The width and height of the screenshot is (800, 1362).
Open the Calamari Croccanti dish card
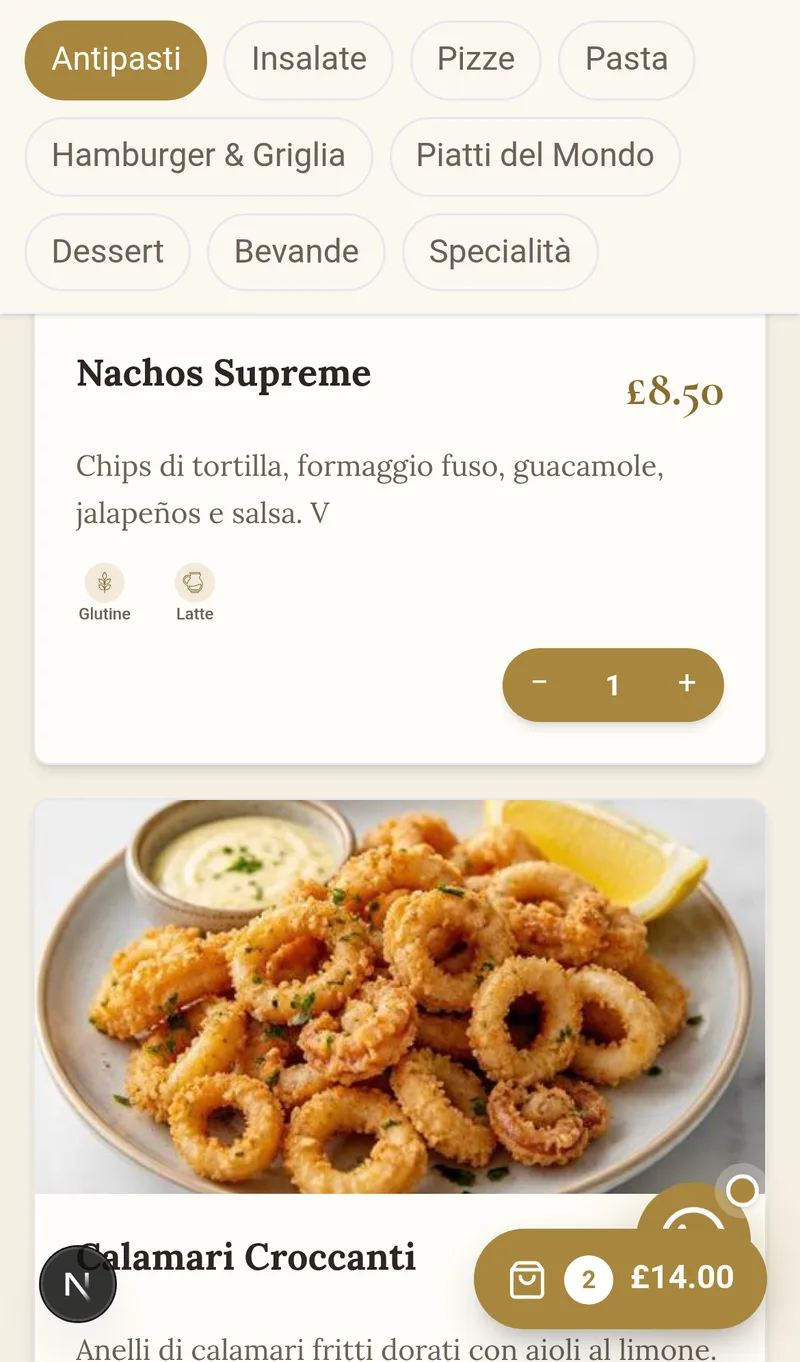point(400,1080)
